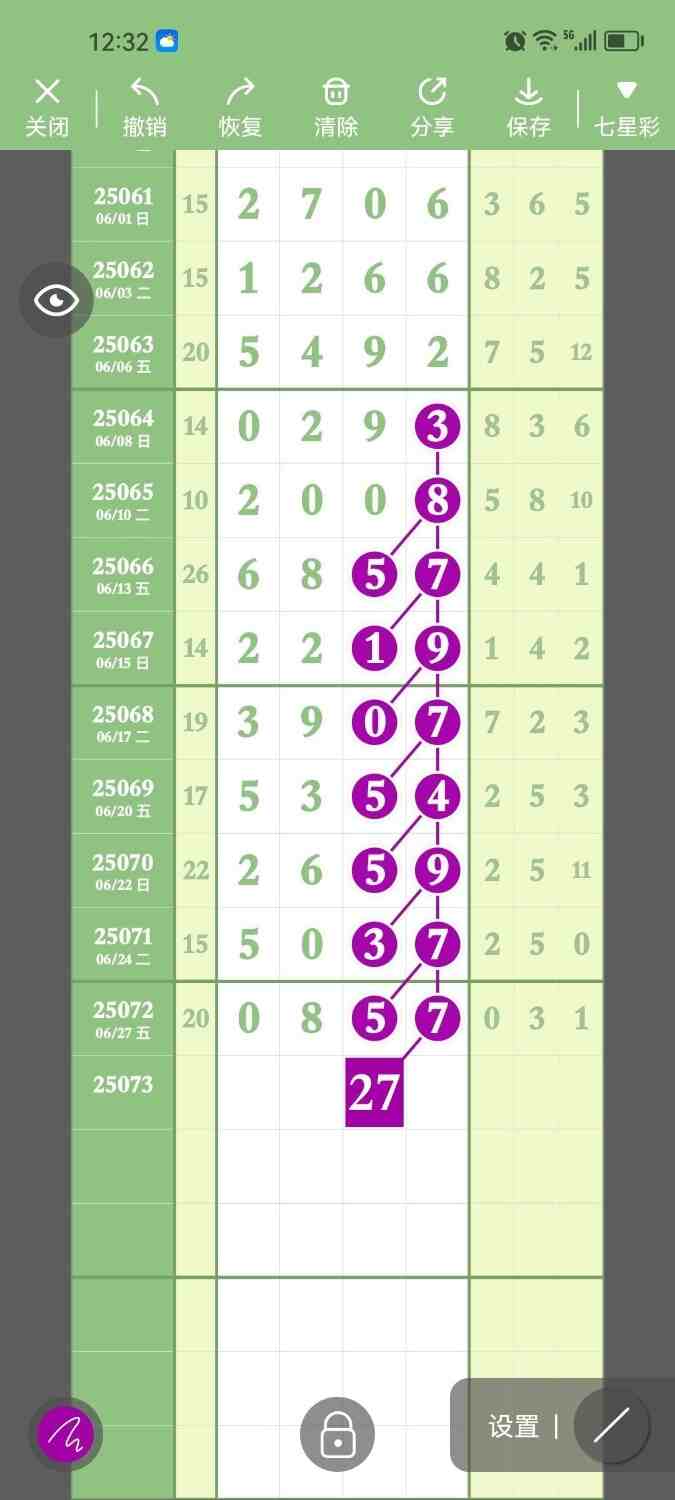The width and height of the screenshot is (675, 1500).
Task: Select the straight line drawing tool
Action: 611,1427
